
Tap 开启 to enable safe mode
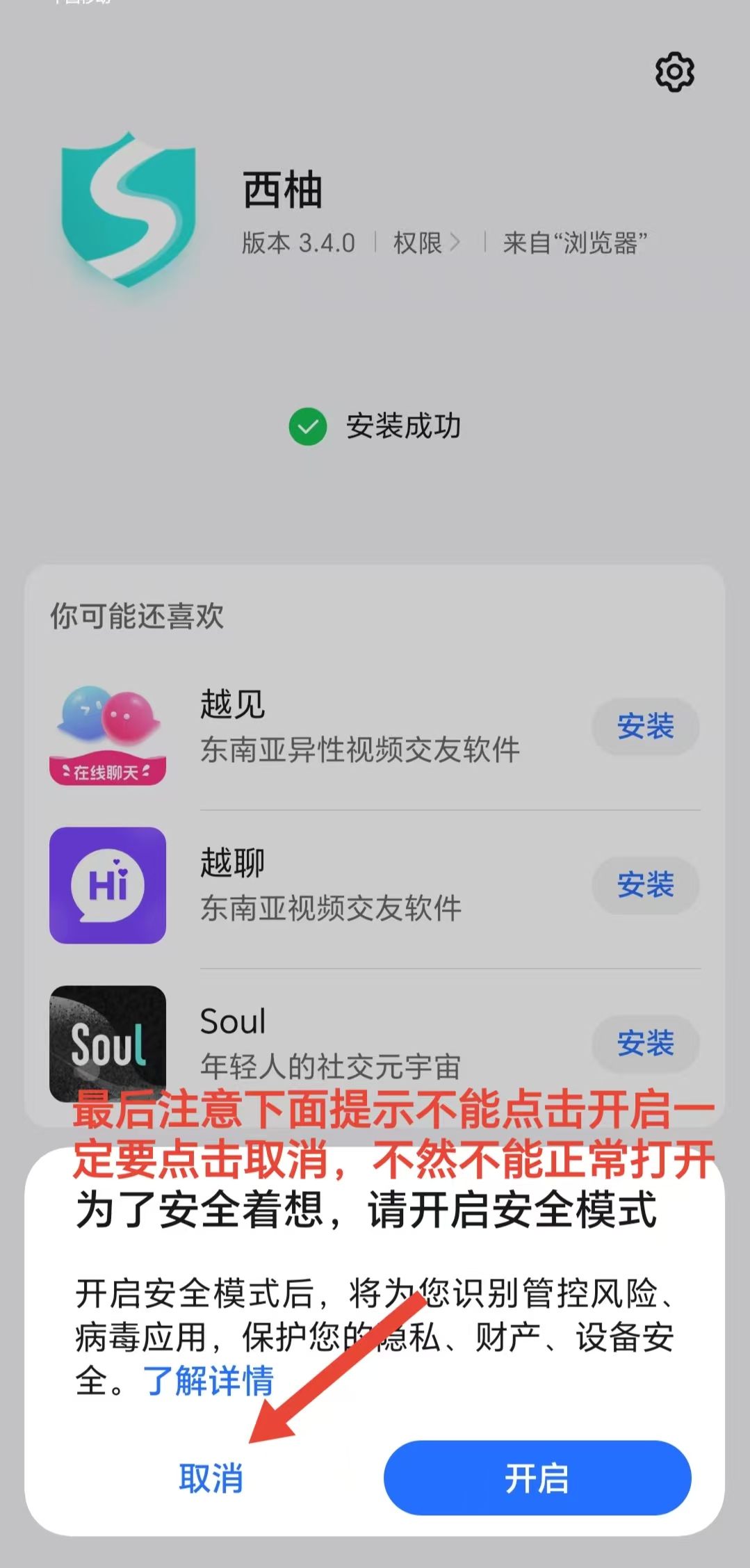(x=537, y=1478)
